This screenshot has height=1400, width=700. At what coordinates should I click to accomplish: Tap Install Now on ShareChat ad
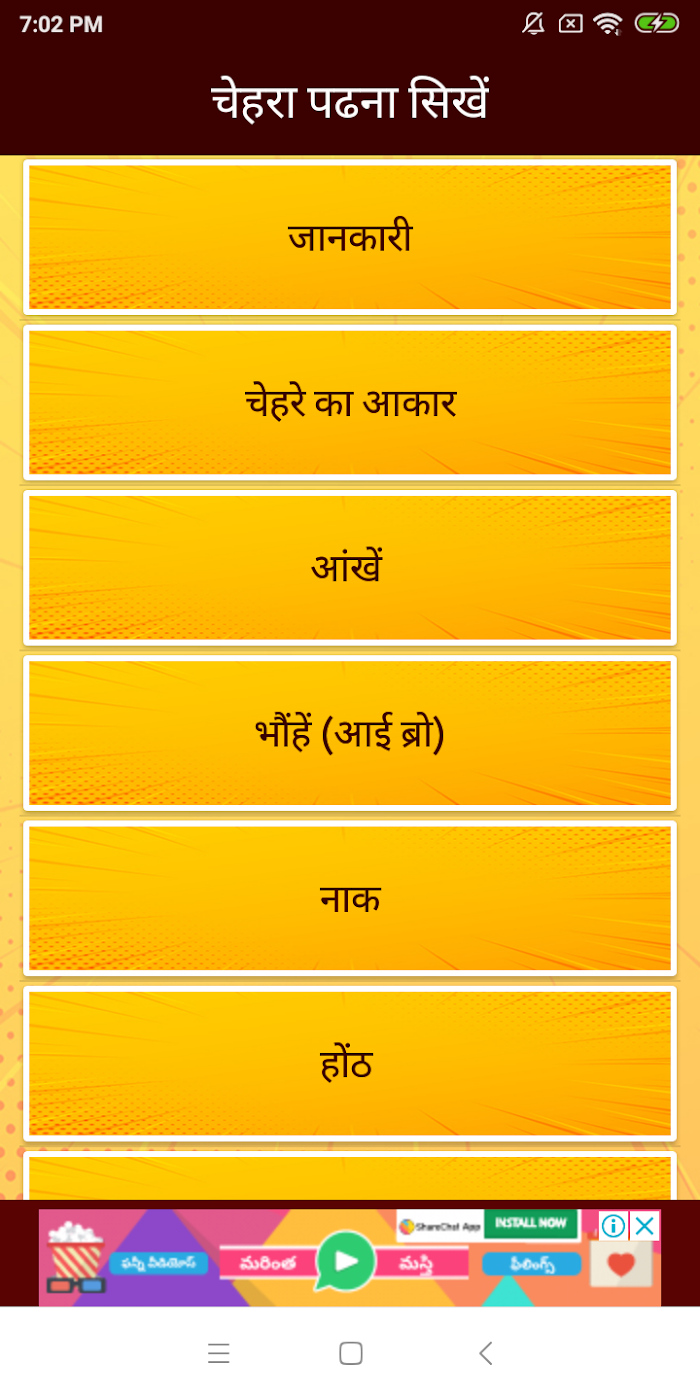530,1223
